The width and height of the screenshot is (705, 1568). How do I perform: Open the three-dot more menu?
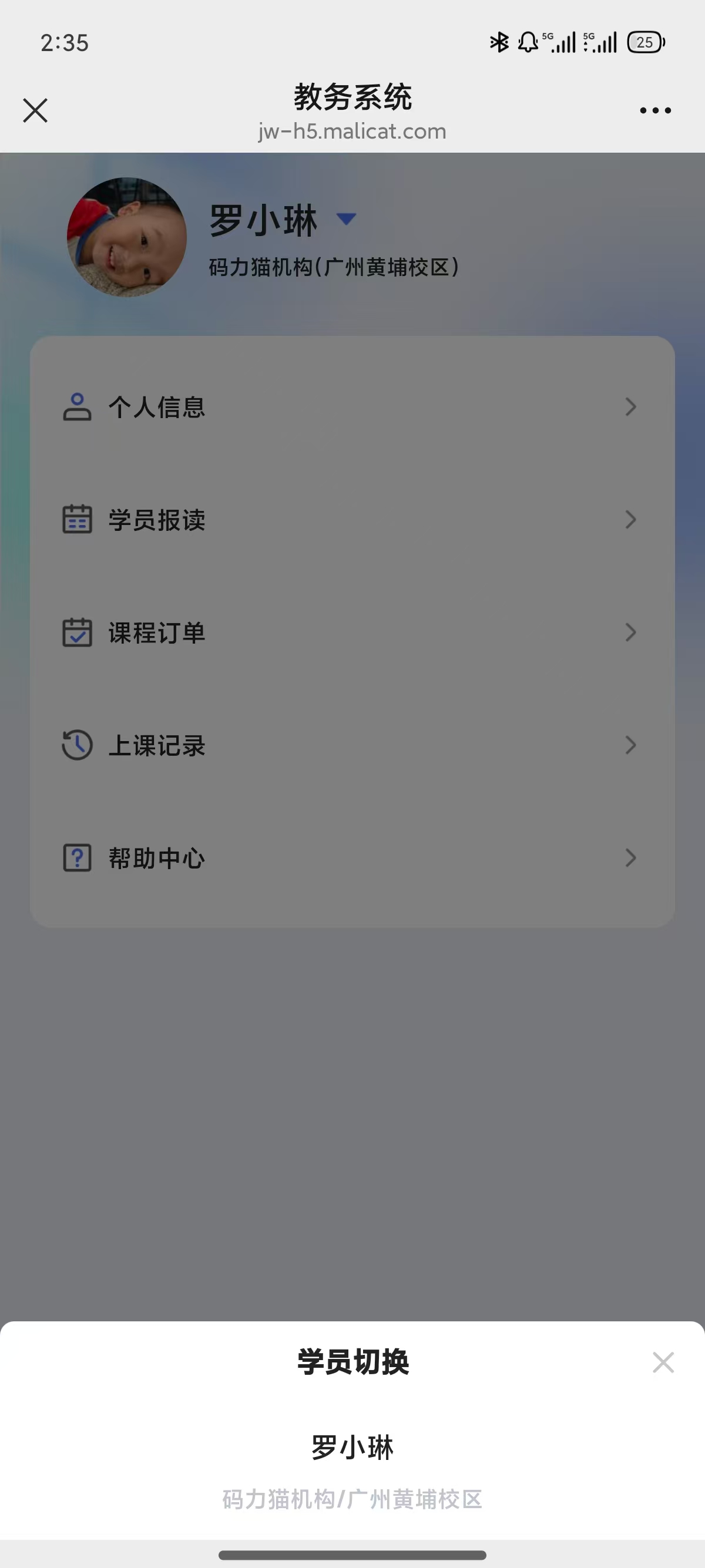(x=655, y=111)
